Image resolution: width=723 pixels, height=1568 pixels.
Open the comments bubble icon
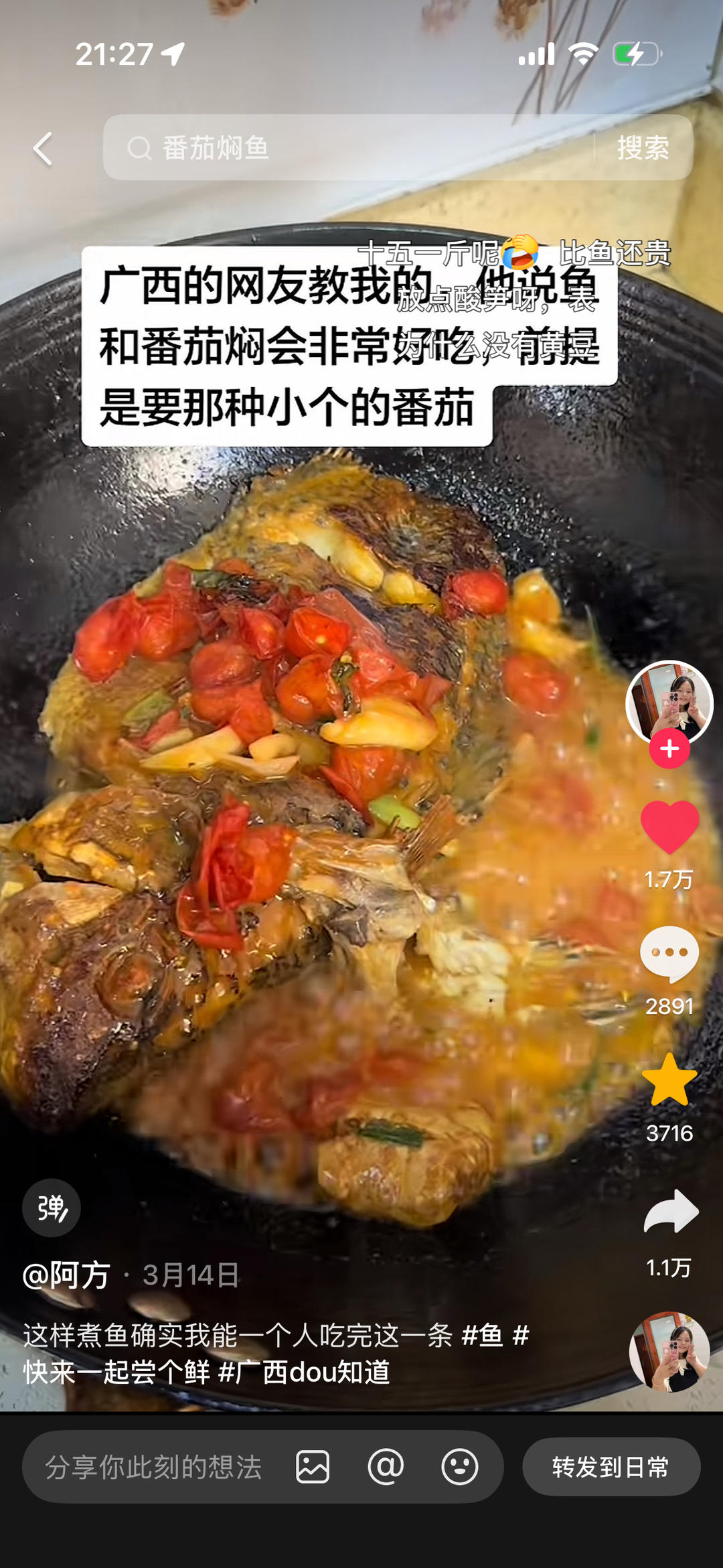(x=669, y=954)
